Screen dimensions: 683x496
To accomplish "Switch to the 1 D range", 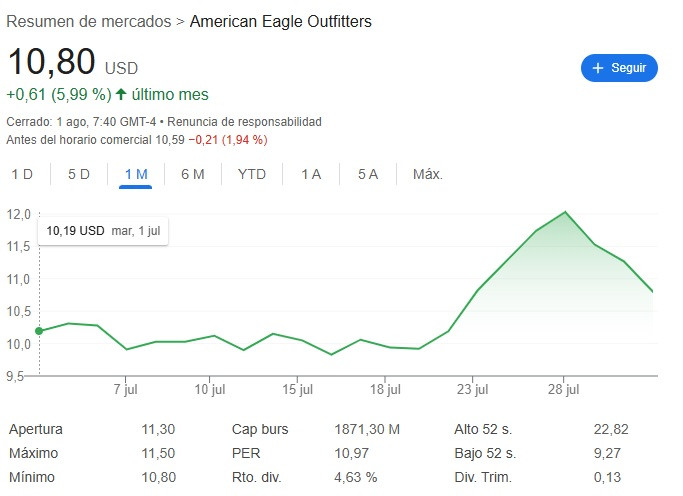I will coord(22,174).
